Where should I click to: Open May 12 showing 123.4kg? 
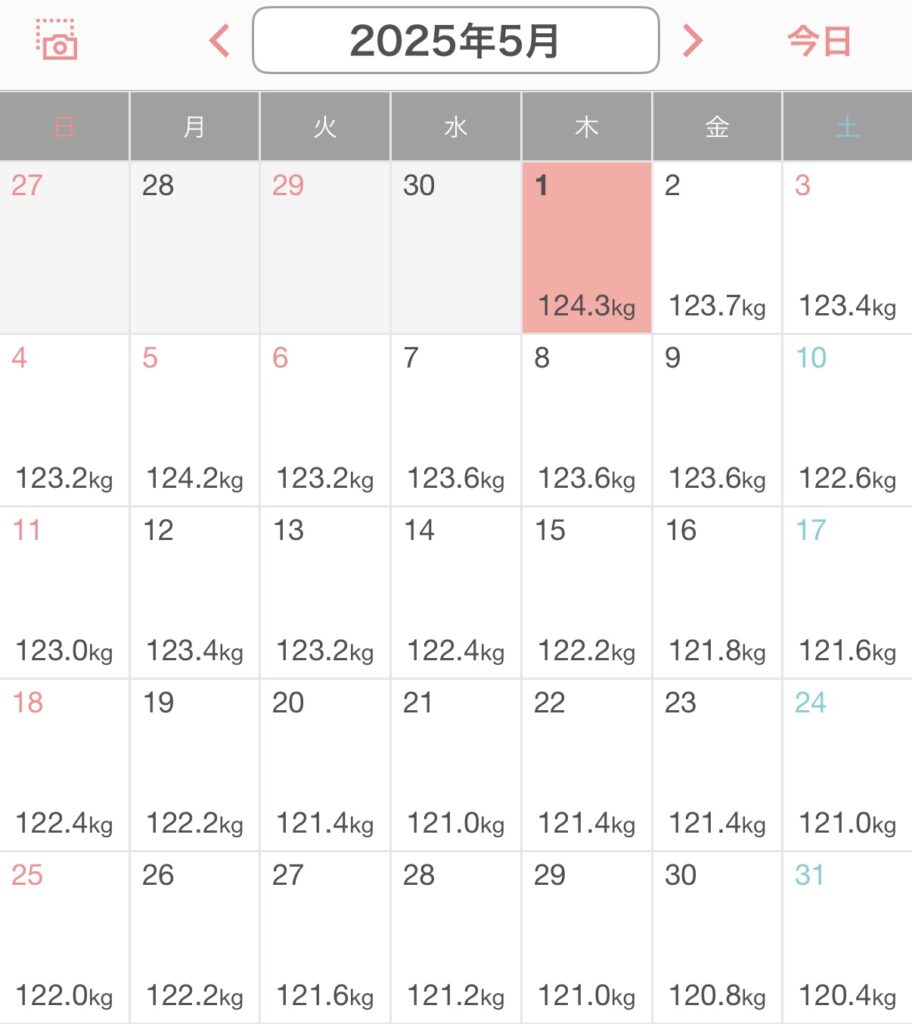(x=195, y=593)
